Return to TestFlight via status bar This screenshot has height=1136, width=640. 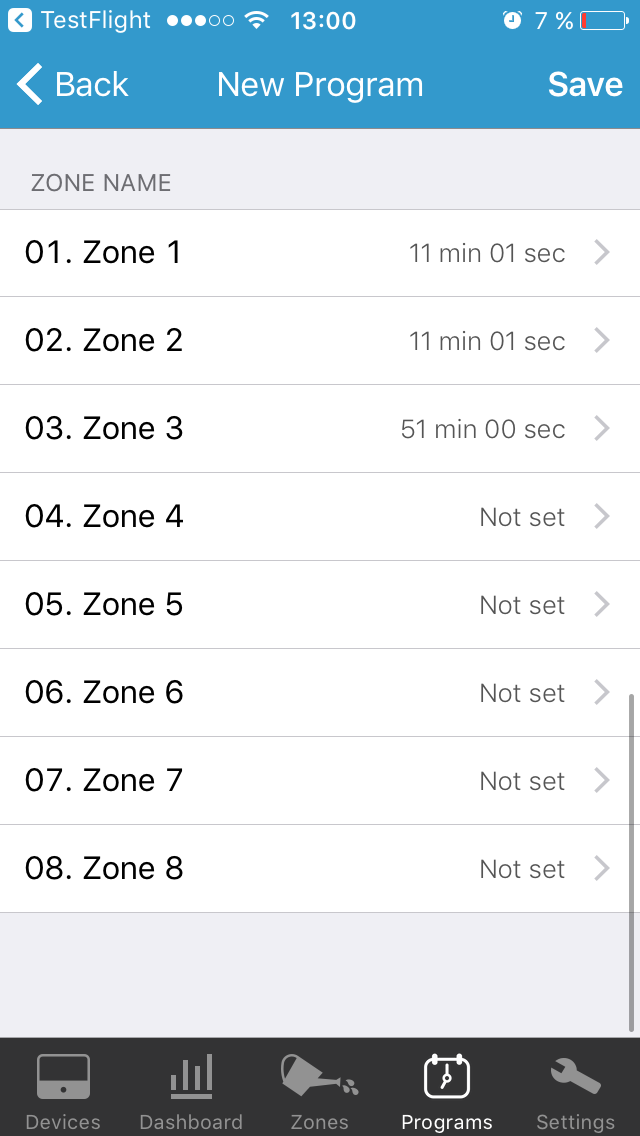coord(80,20)
